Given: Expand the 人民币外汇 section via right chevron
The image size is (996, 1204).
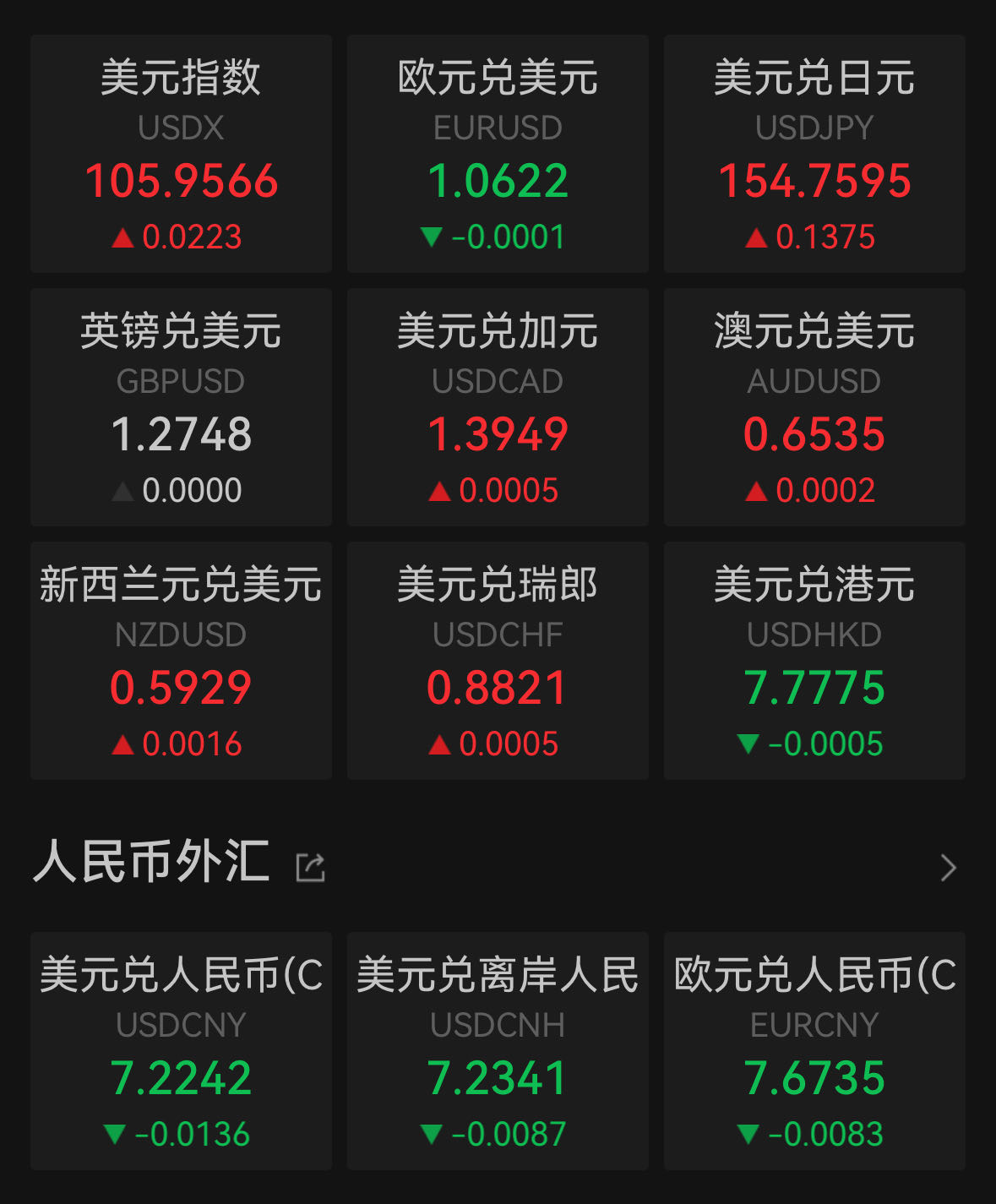Looking at the screenshot, I should tap(946, 865).
